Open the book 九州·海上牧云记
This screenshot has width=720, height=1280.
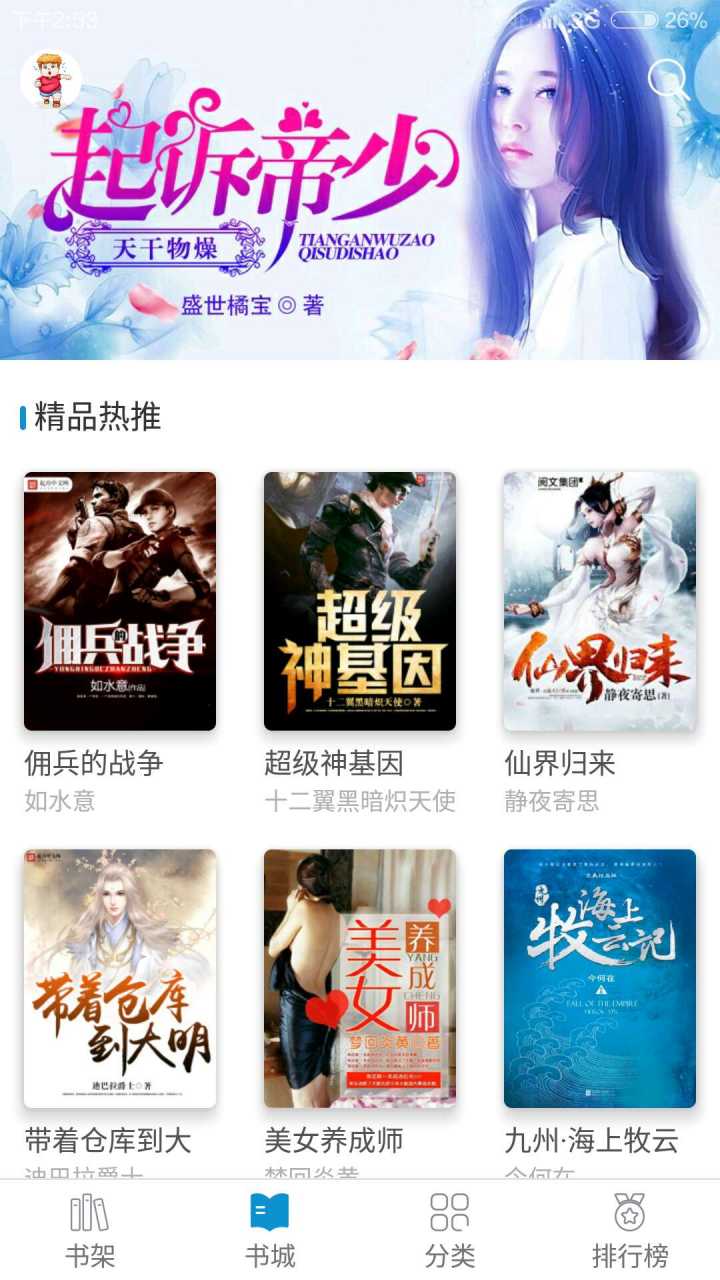[x=600, y=978]
